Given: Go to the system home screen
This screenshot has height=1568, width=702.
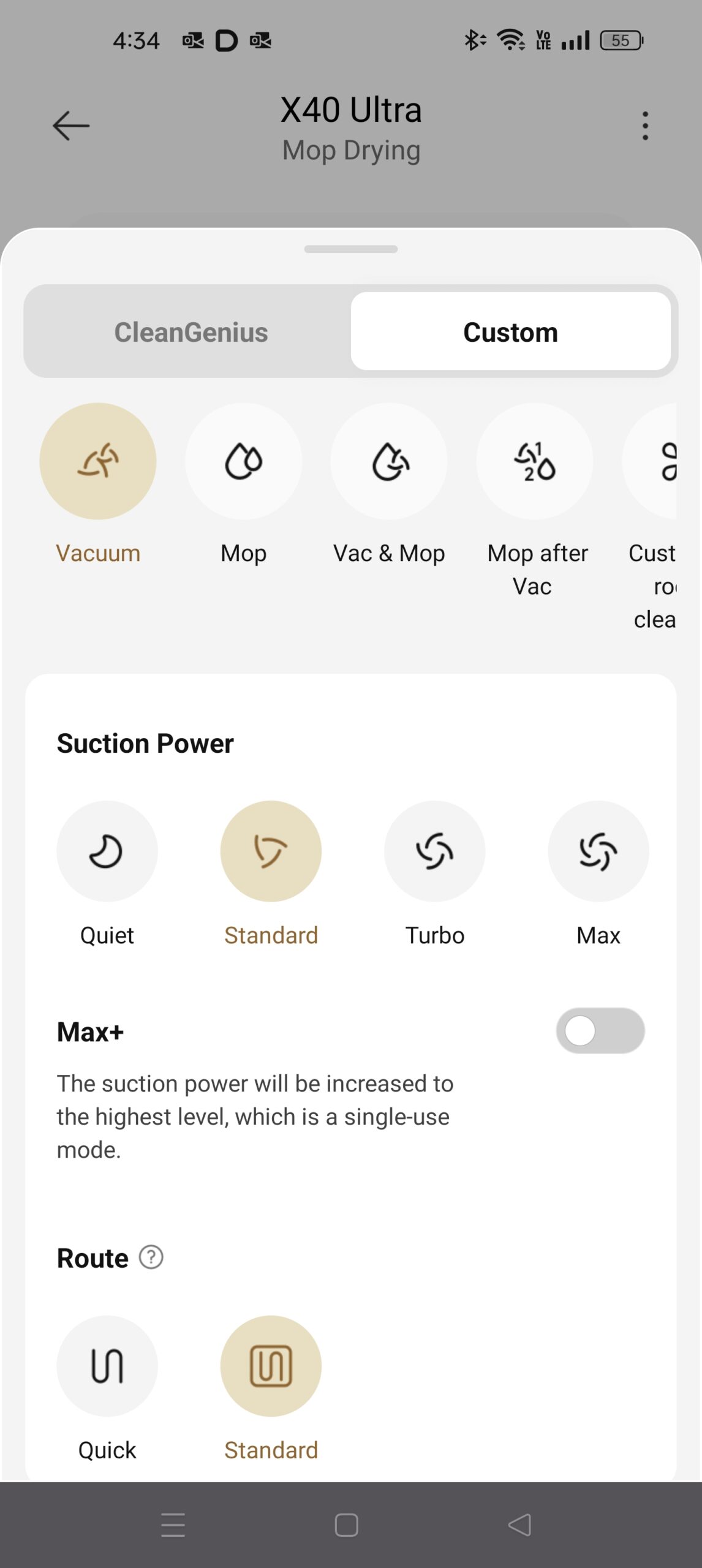Looking at the screenshot, I should 346,1525.
